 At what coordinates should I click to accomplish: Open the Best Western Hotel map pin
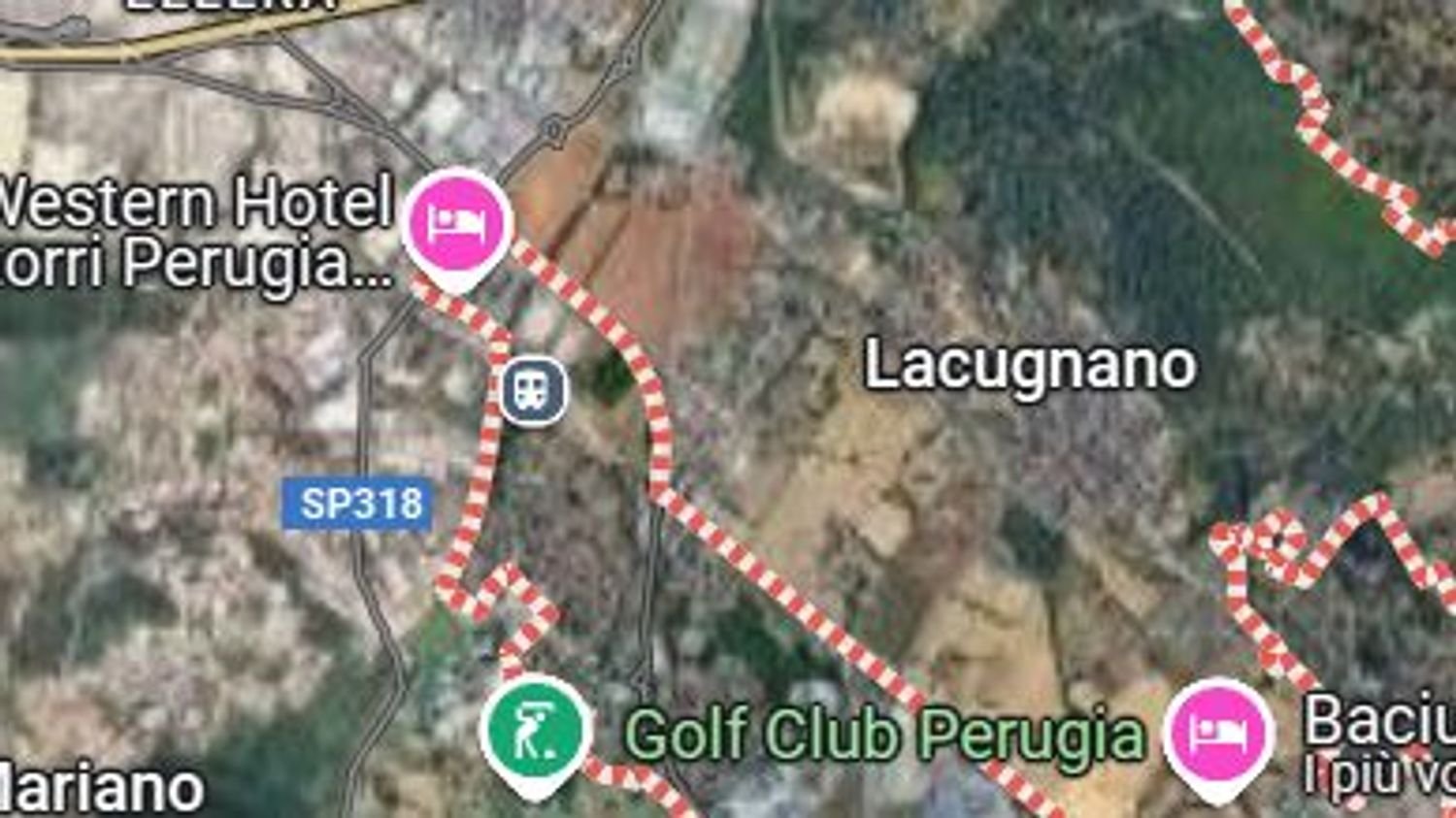[x=457, y=225]
